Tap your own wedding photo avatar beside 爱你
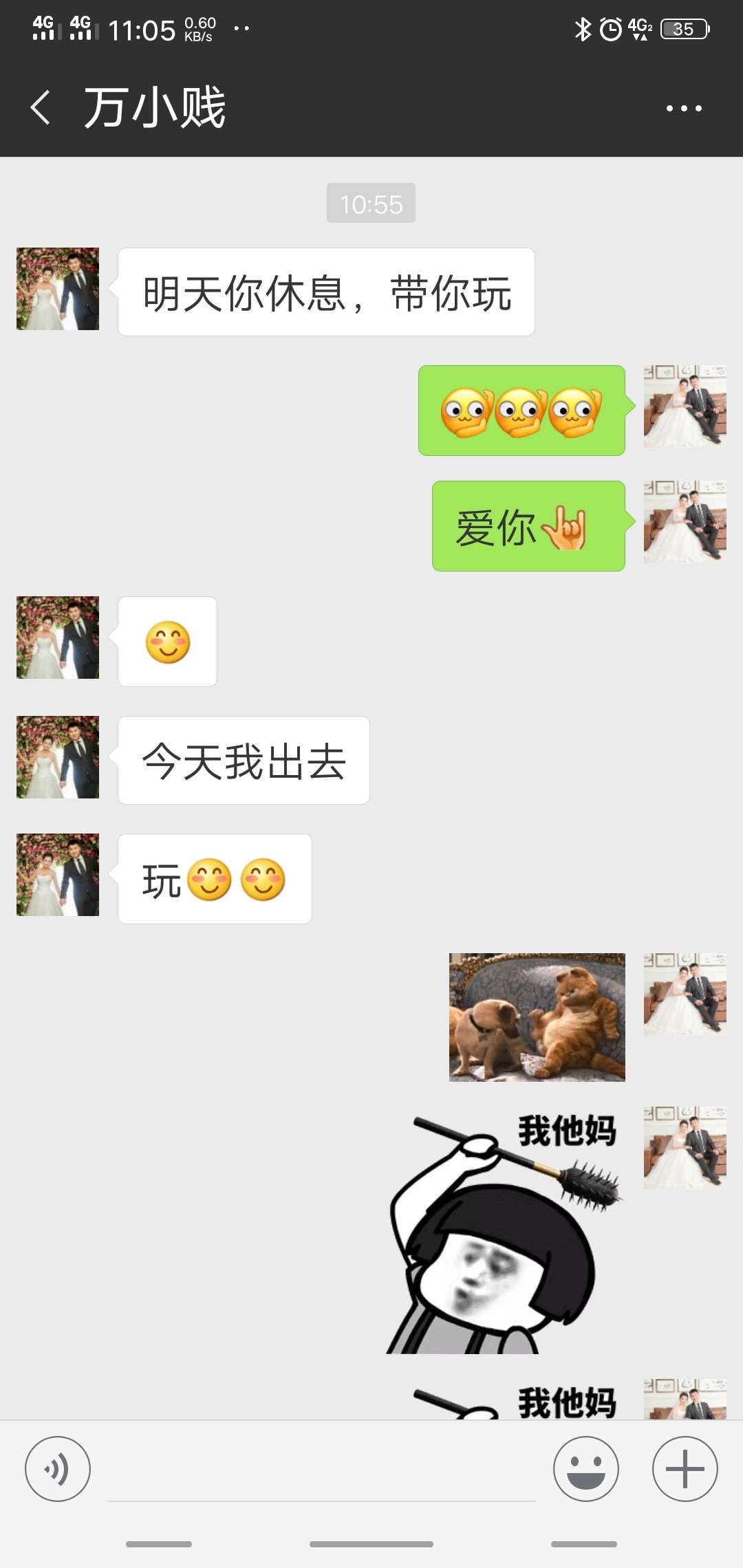 click(x=685, y=525)
